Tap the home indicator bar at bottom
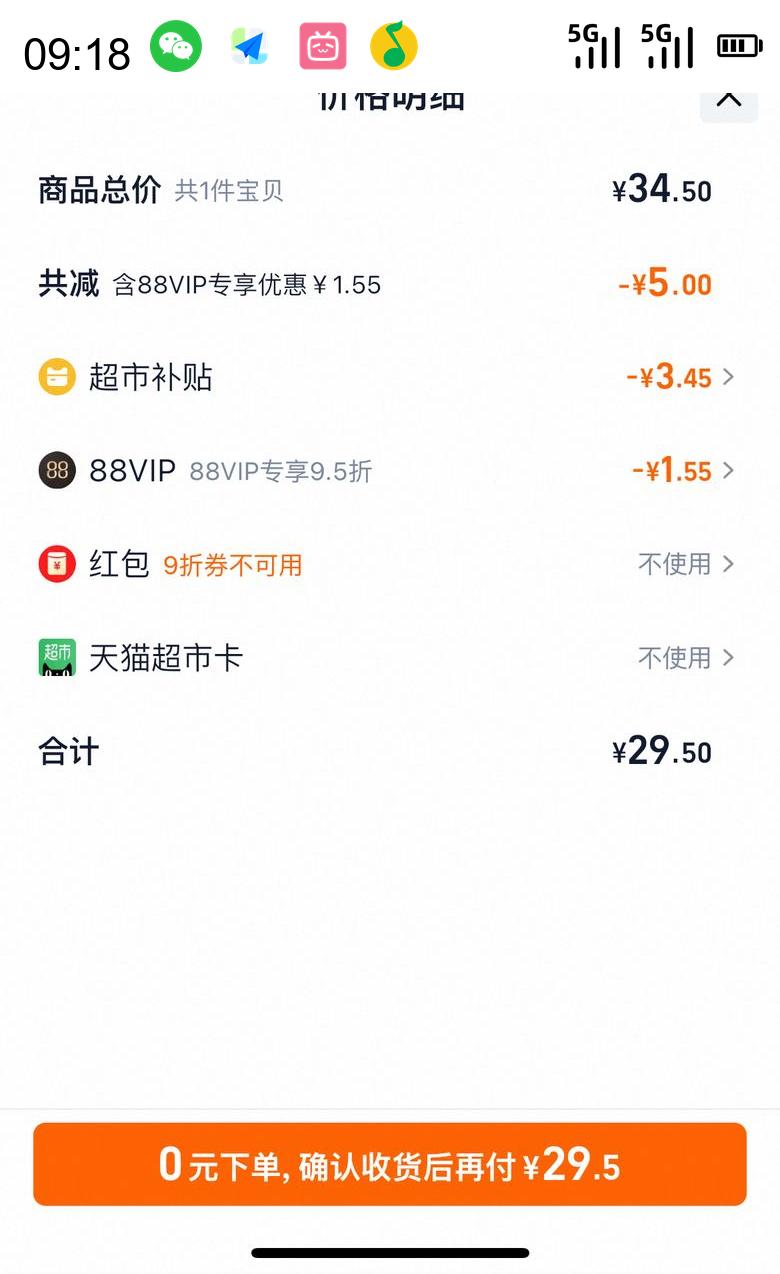This screenshot has width=780, height=1274. click(390, 1250)
